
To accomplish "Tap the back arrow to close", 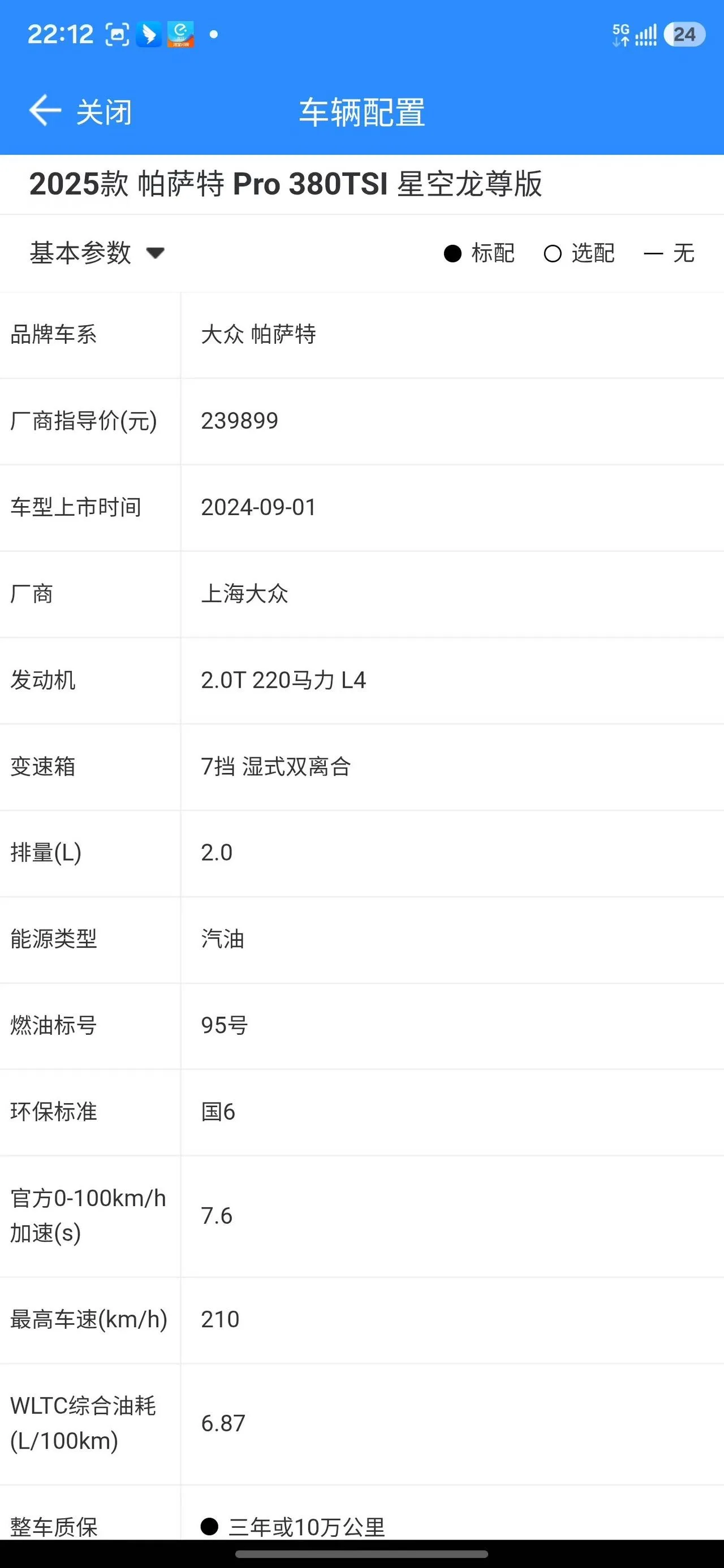I will tap(45, 111).
